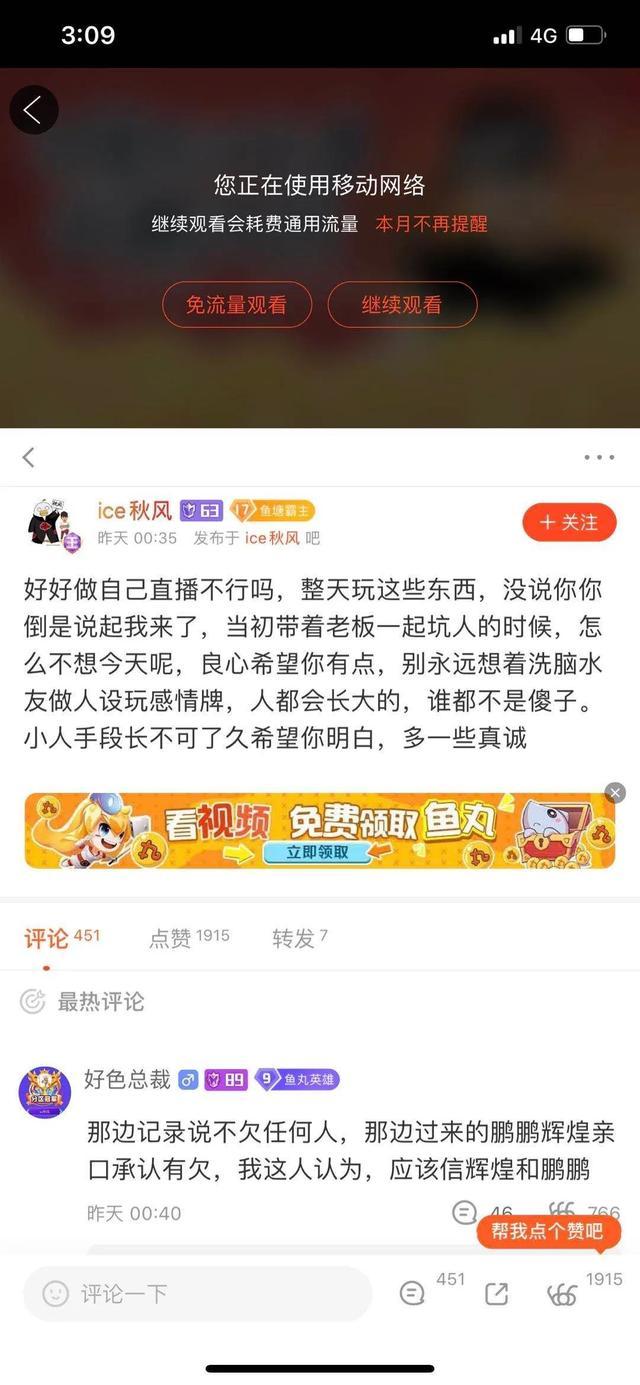Screen dimensions: 640x1385
Task: Like the post in bottom bar
Action: tap(563, 1294)
